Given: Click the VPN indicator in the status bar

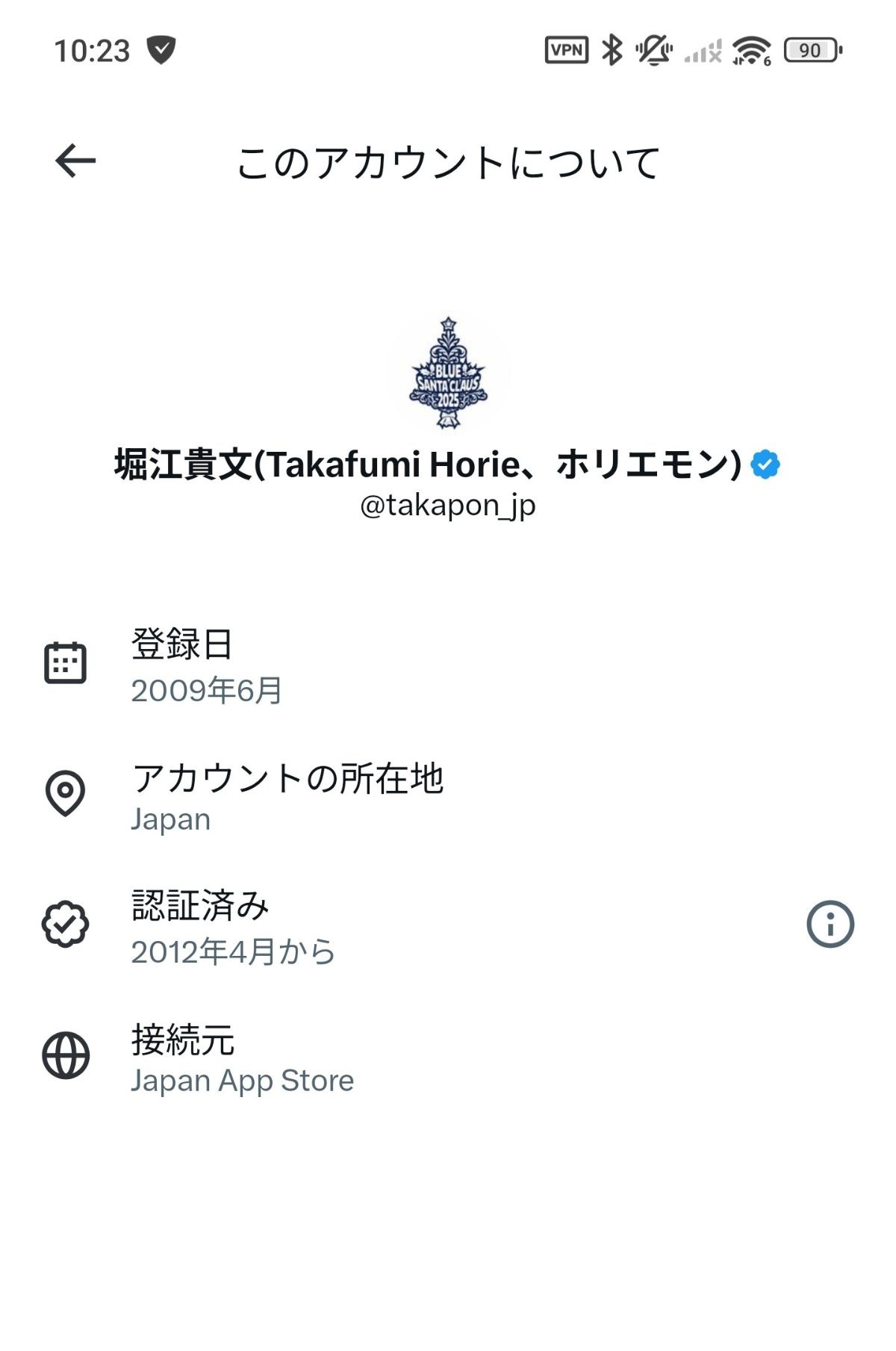Looking at the screenshot, I should (x=566, y=49).
